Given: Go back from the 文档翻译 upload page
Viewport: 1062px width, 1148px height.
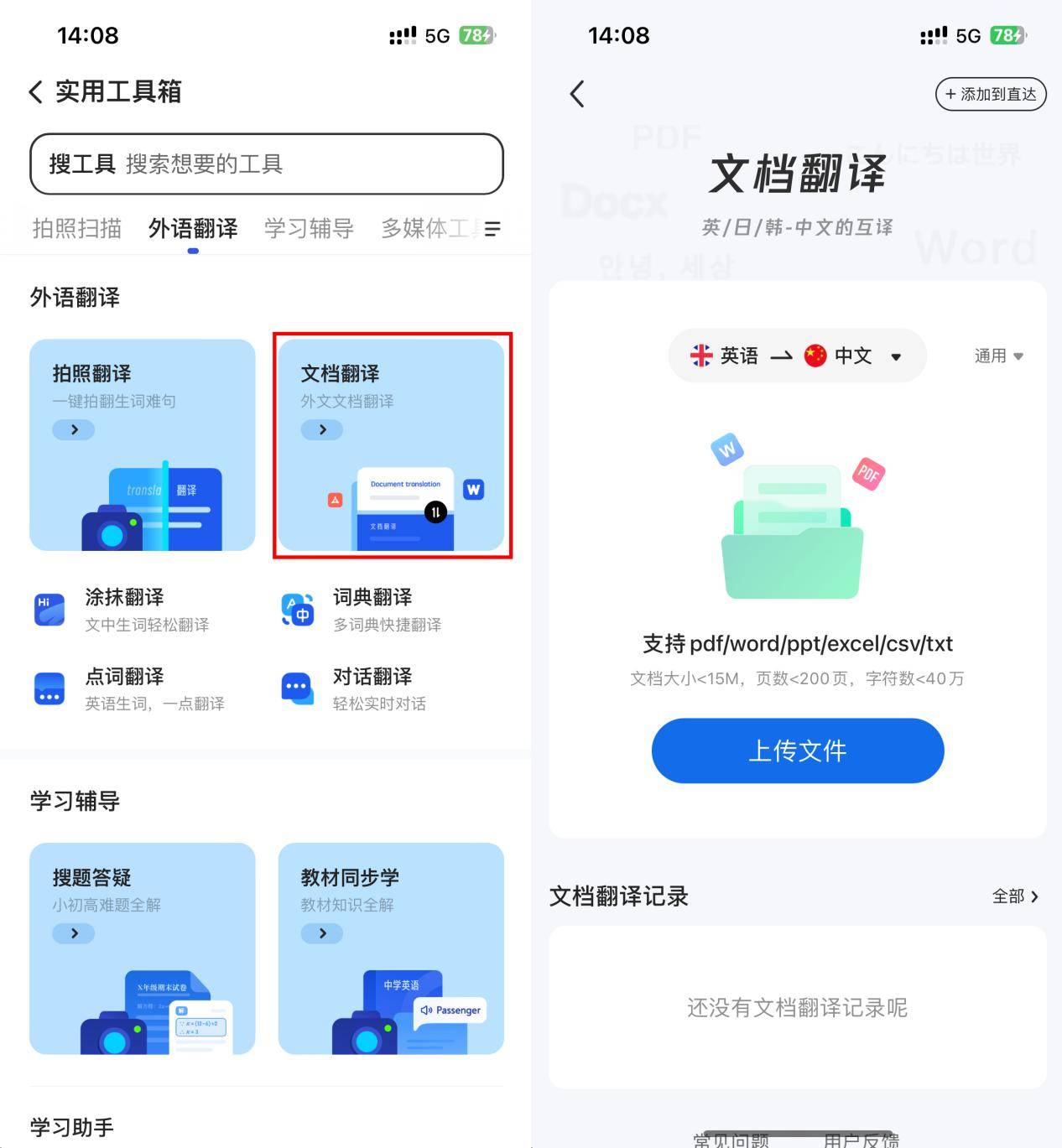Looking at the screenshot, I should click(576, 94).
